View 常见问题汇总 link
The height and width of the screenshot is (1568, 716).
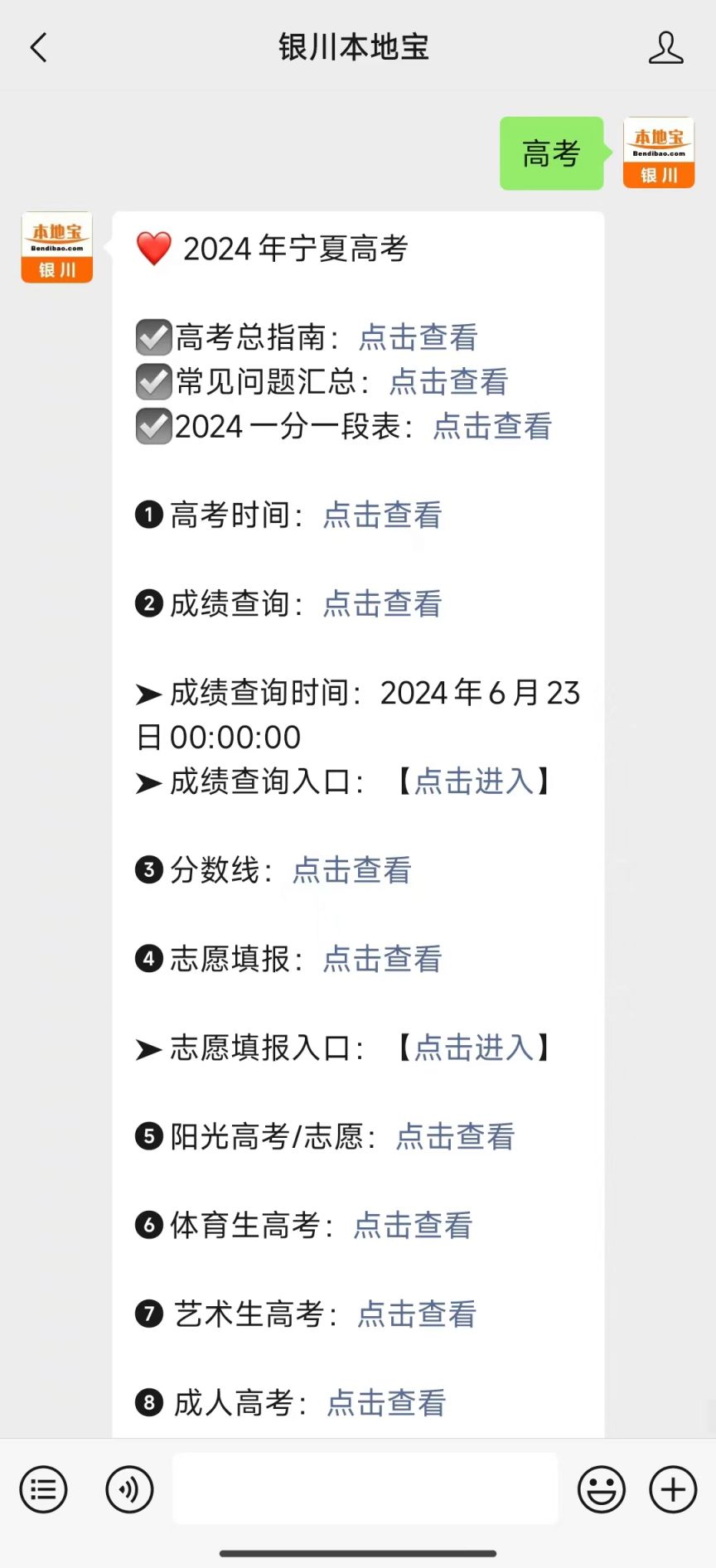[x=447, y=381]
